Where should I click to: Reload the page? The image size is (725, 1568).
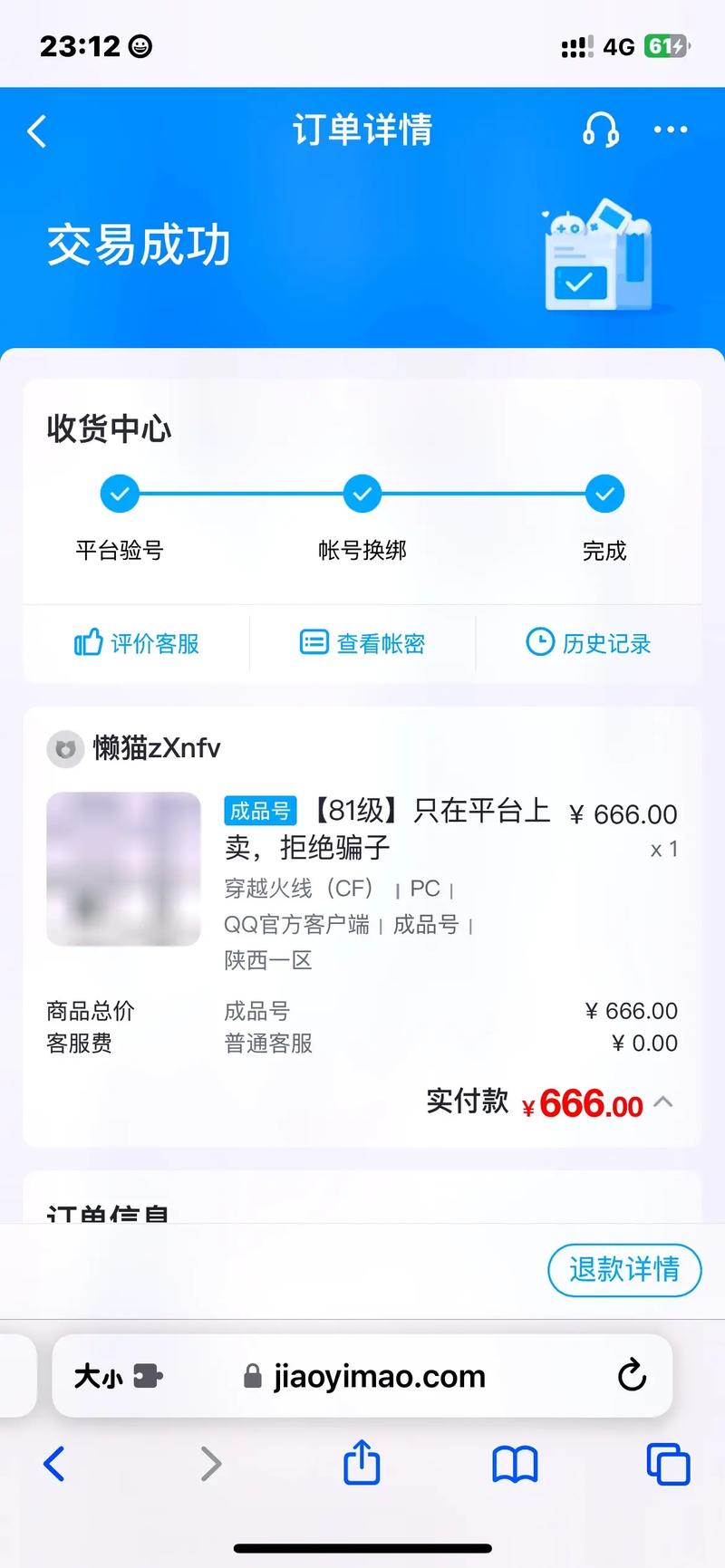(x=632, y=1376)
